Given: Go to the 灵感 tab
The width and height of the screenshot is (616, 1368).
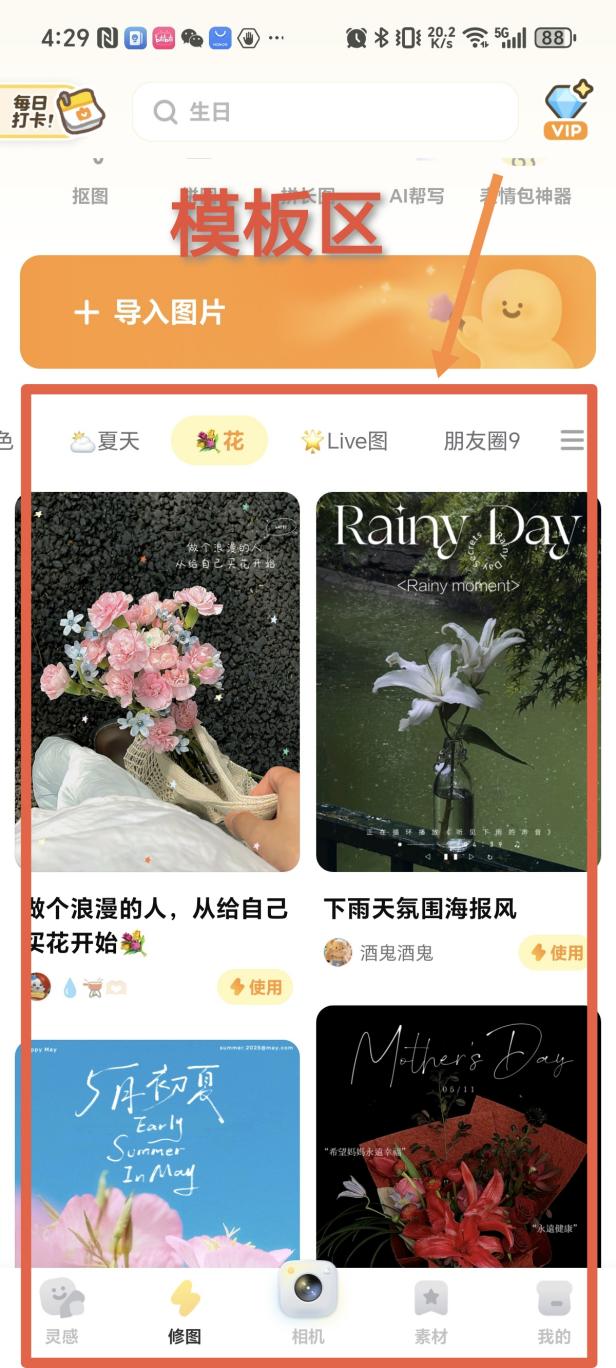Looking at the screenshot, I should pos(62,1312).
